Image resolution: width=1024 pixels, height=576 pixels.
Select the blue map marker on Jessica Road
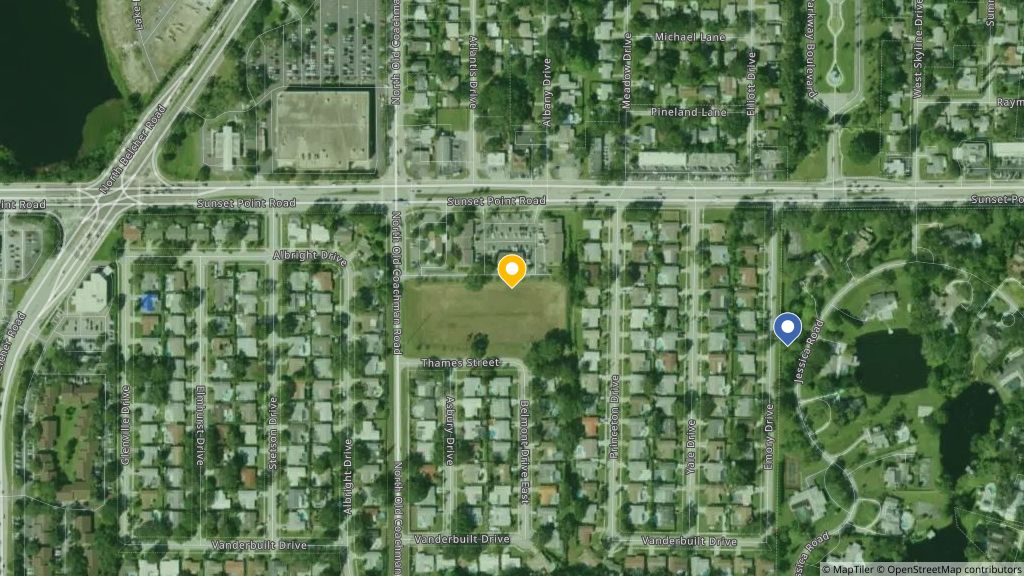[788, 327]
